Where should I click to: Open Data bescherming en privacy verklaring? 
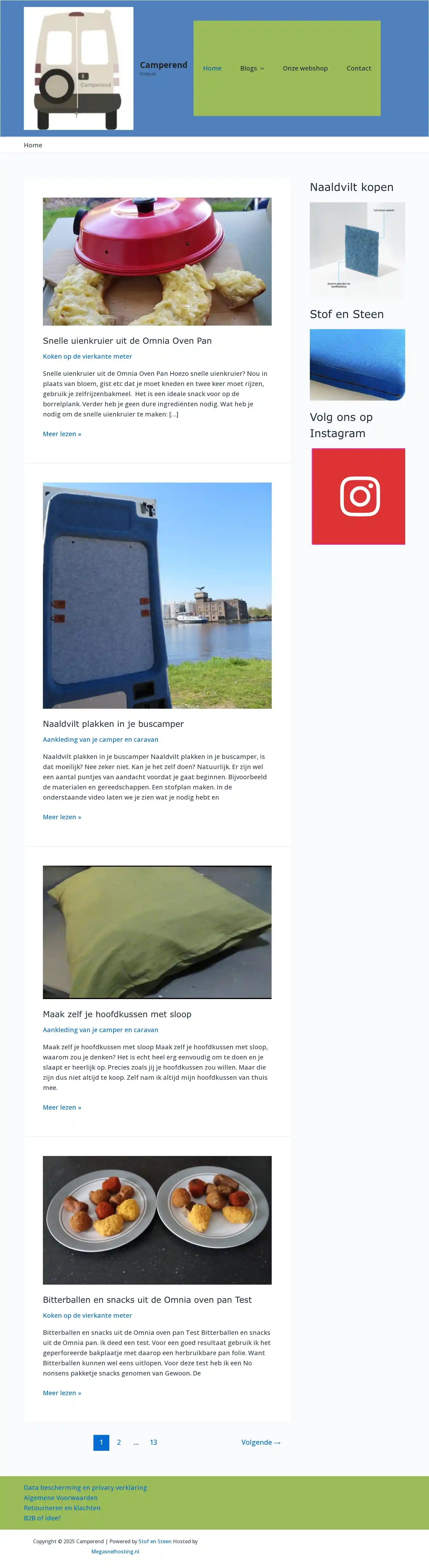85,1487
